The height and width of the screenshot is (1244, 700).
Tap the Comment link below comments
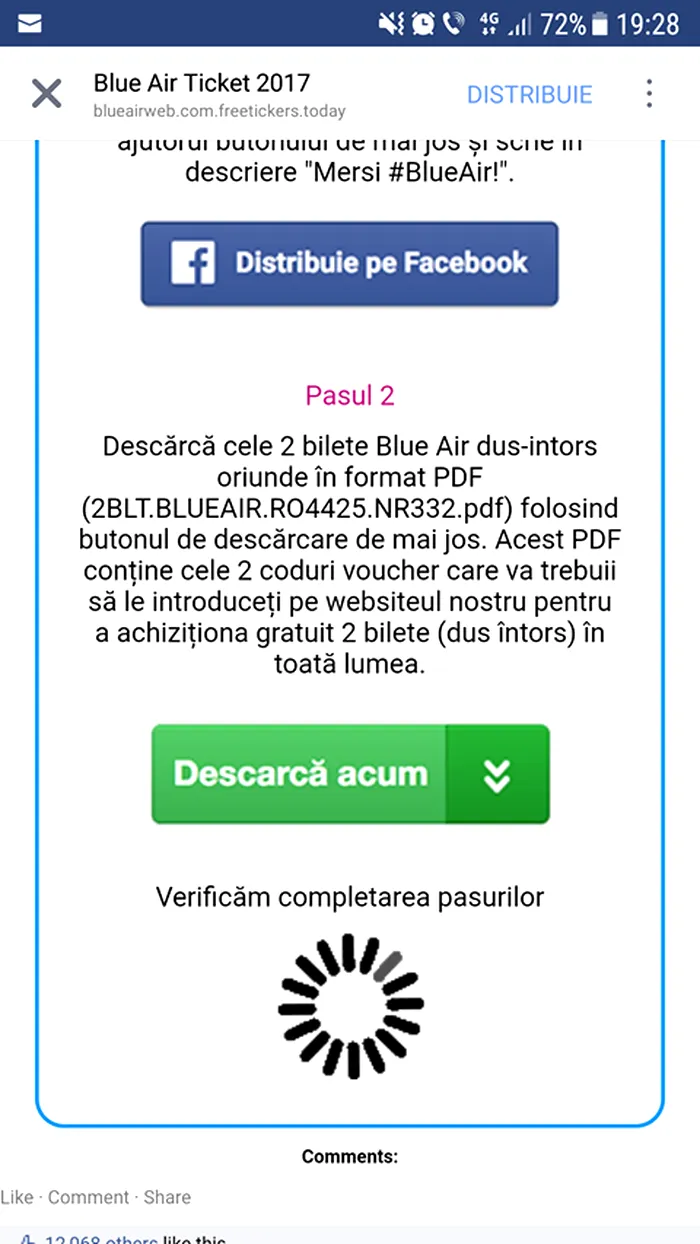(x=88, y=1197)
